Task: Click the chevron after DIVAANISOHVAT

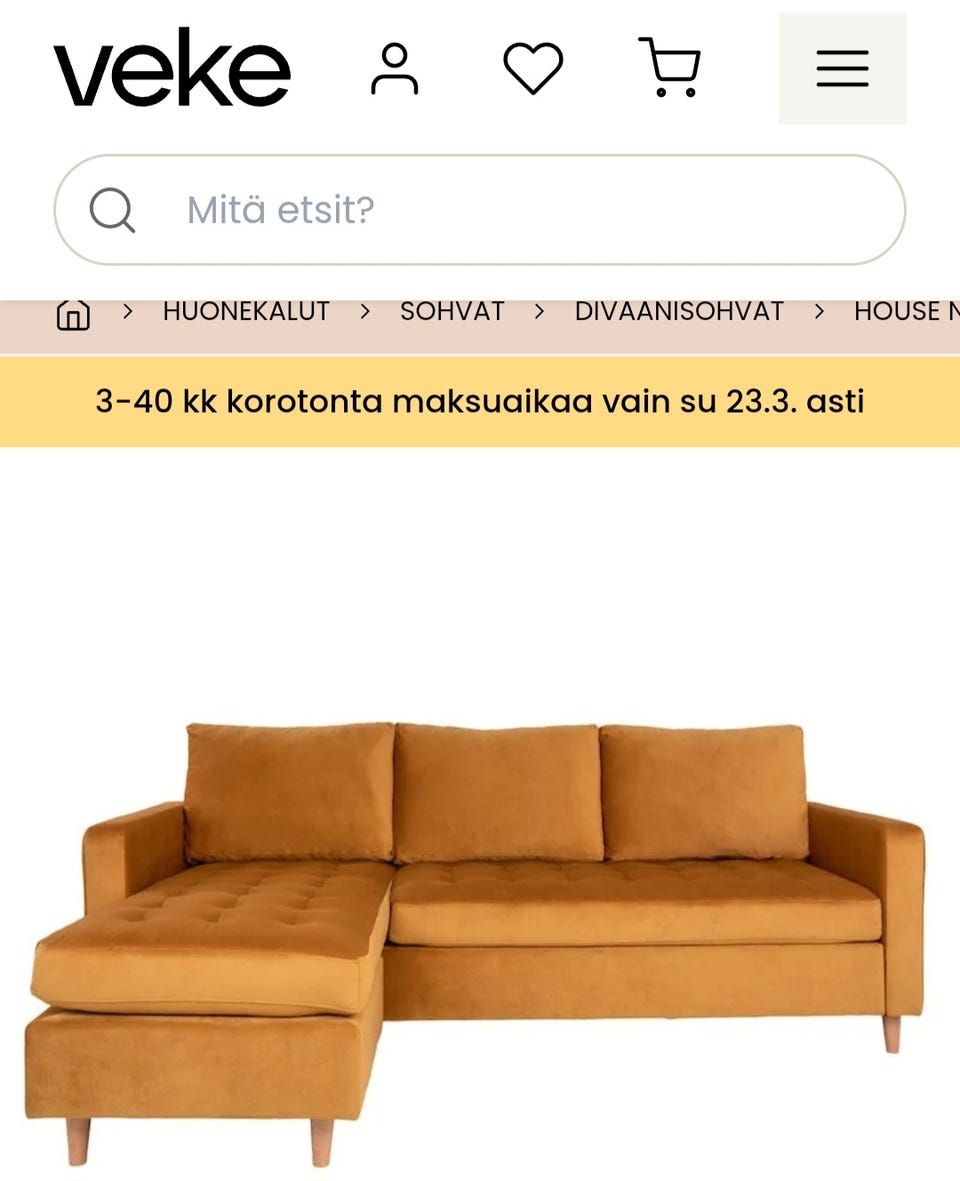Action: coord(821,311)
